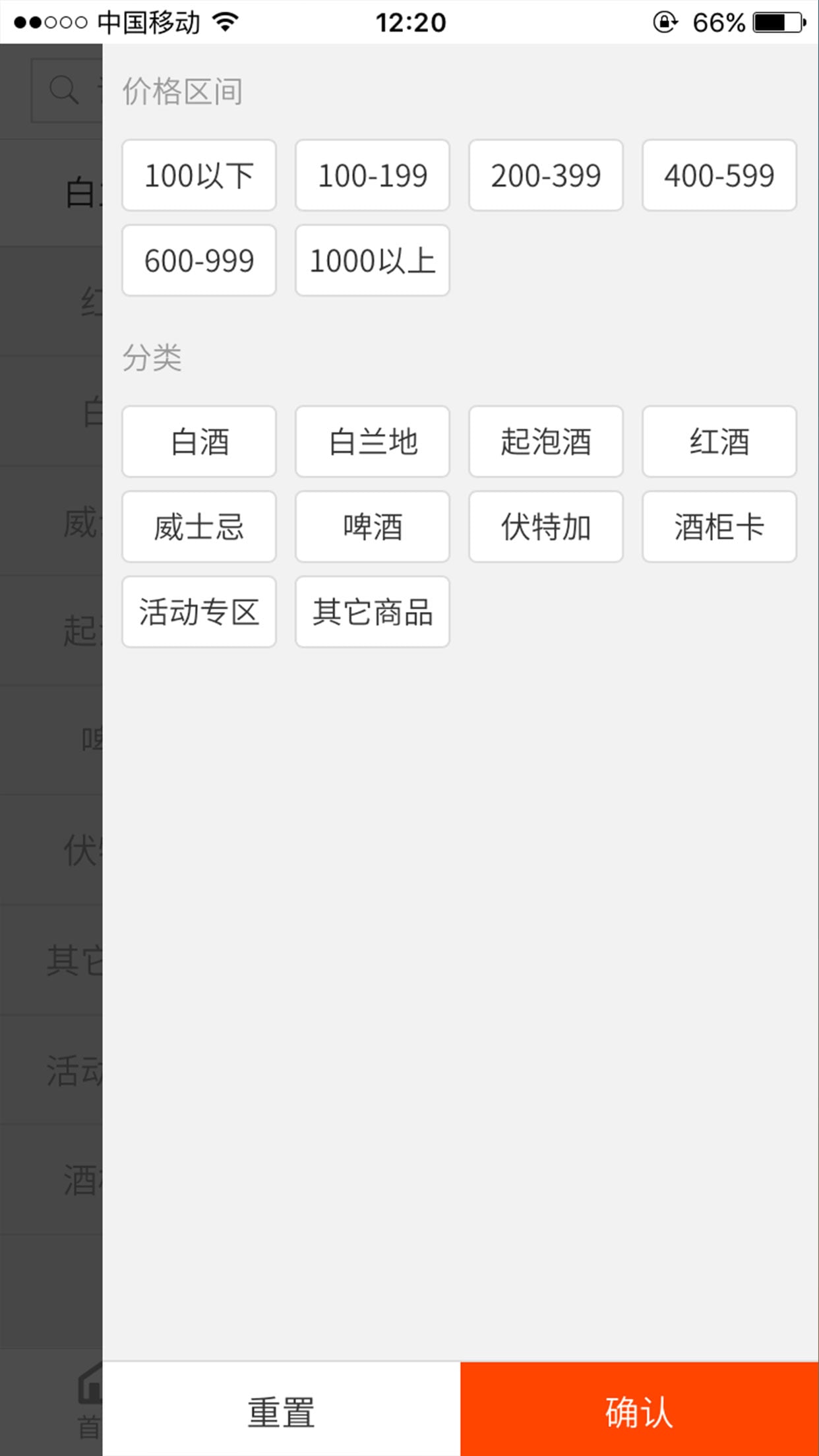
Task: Choose the 起泡酒 category
Action: point(546,442)
